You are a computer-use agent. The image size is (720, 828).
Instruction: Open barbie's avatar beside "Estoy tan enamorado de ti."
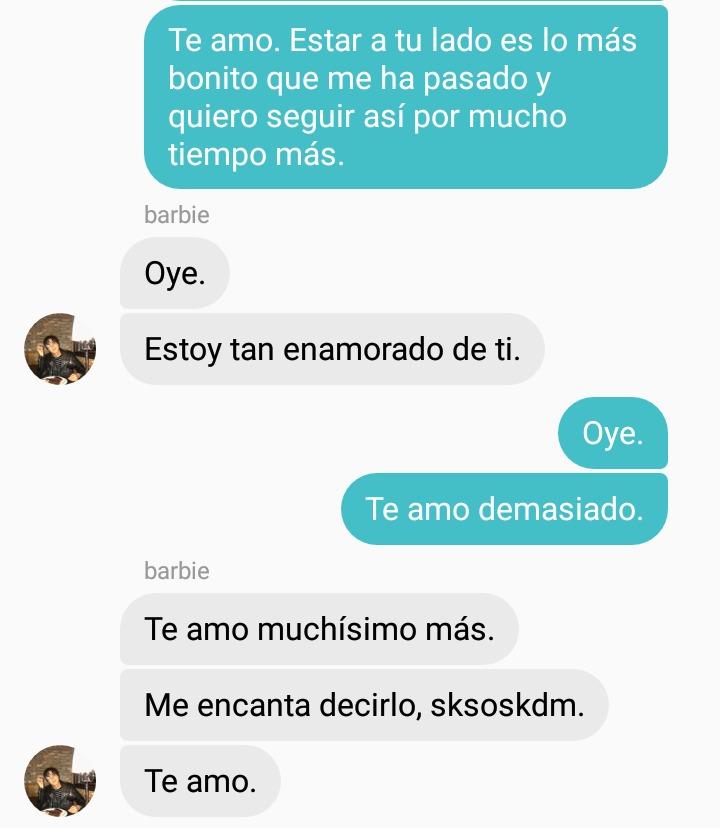[x=60, y=348]
